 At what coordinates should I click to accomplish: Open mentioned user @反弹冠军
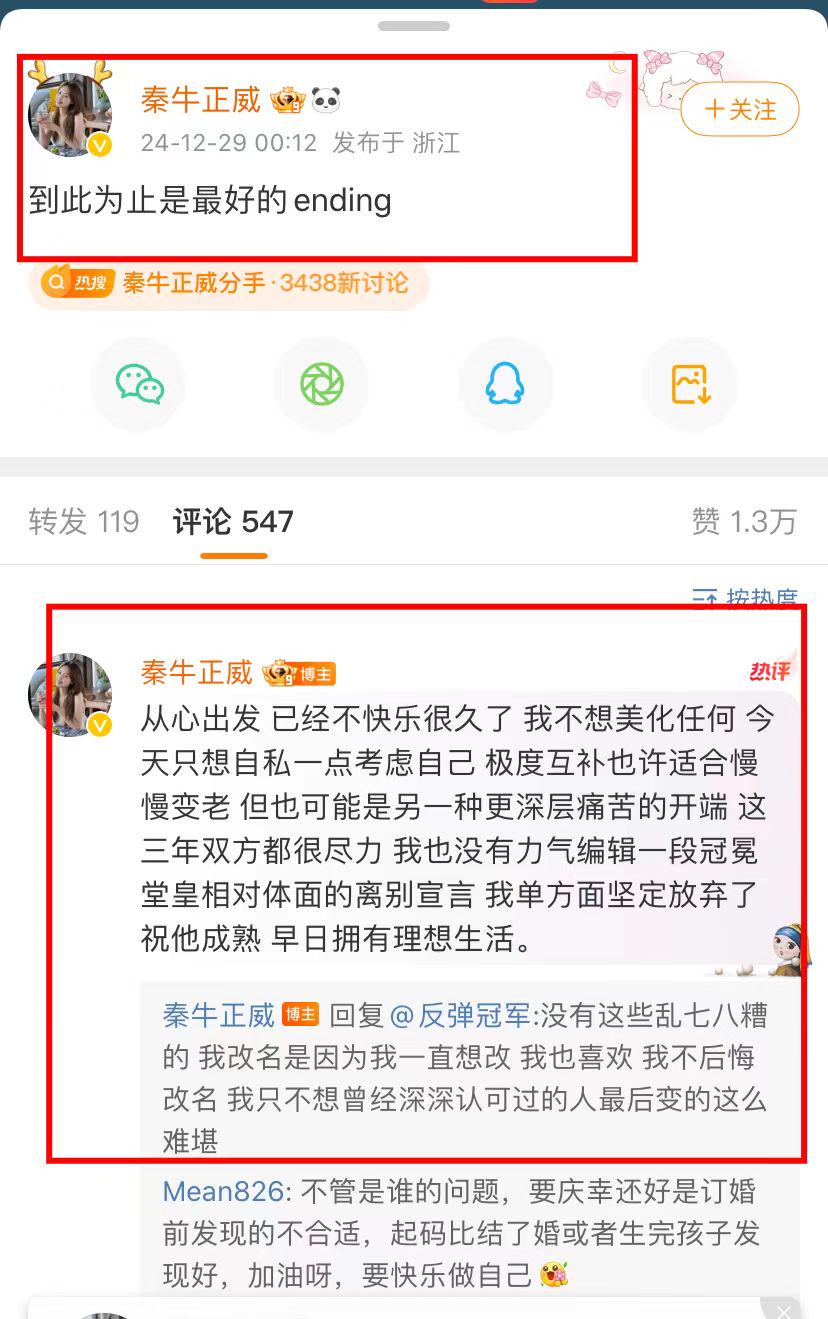point(460,1016)
